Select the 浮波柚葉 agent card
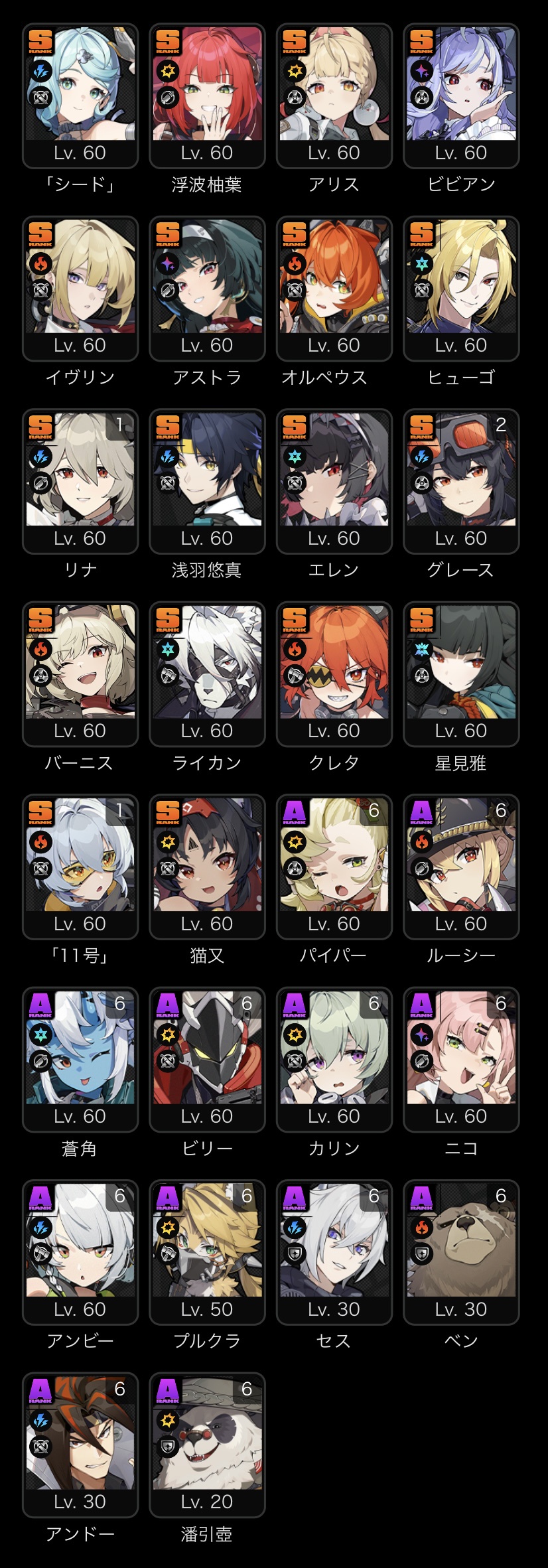Screen dimensions: 548x1568 pyautogui.click(x=207, y=96)
